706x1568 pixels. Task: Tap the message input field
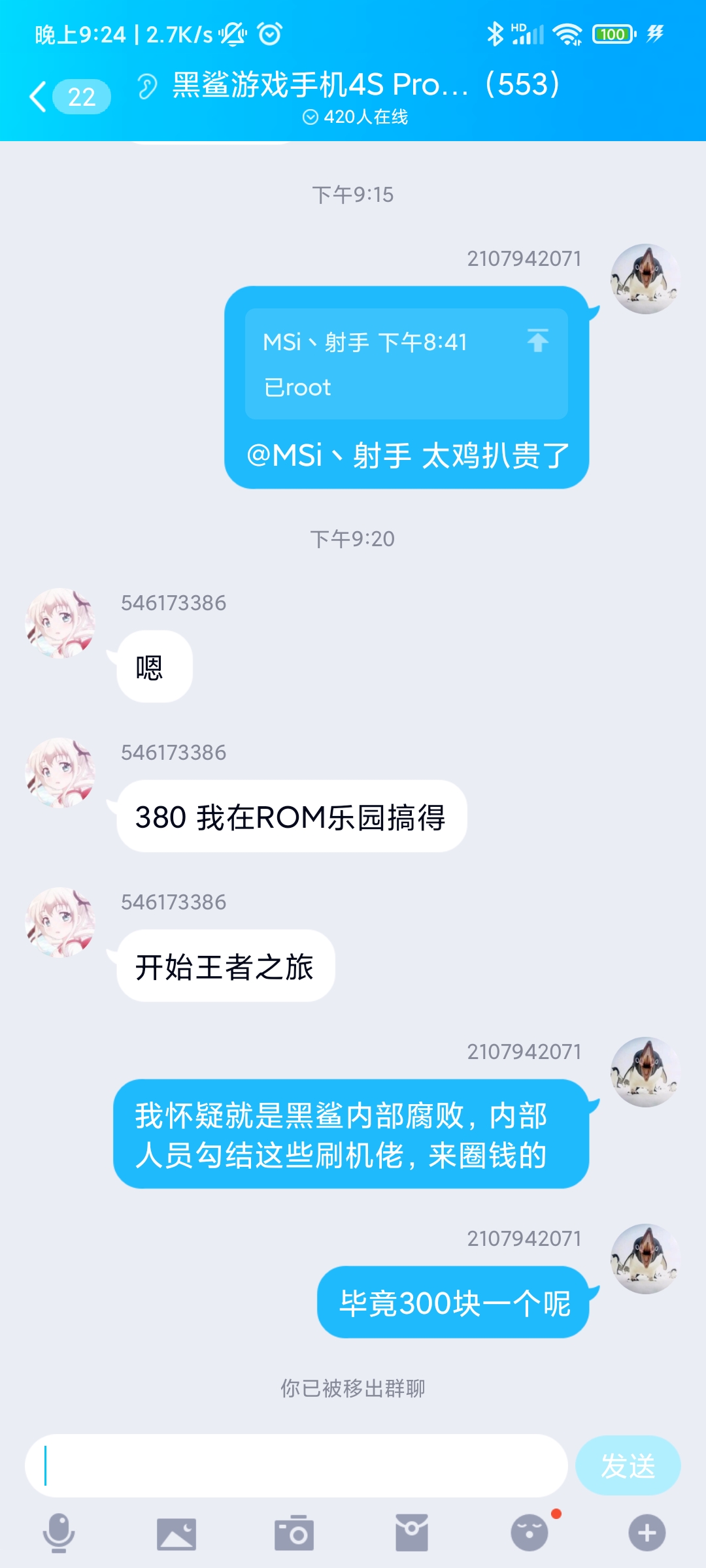tap(296, 1465)
